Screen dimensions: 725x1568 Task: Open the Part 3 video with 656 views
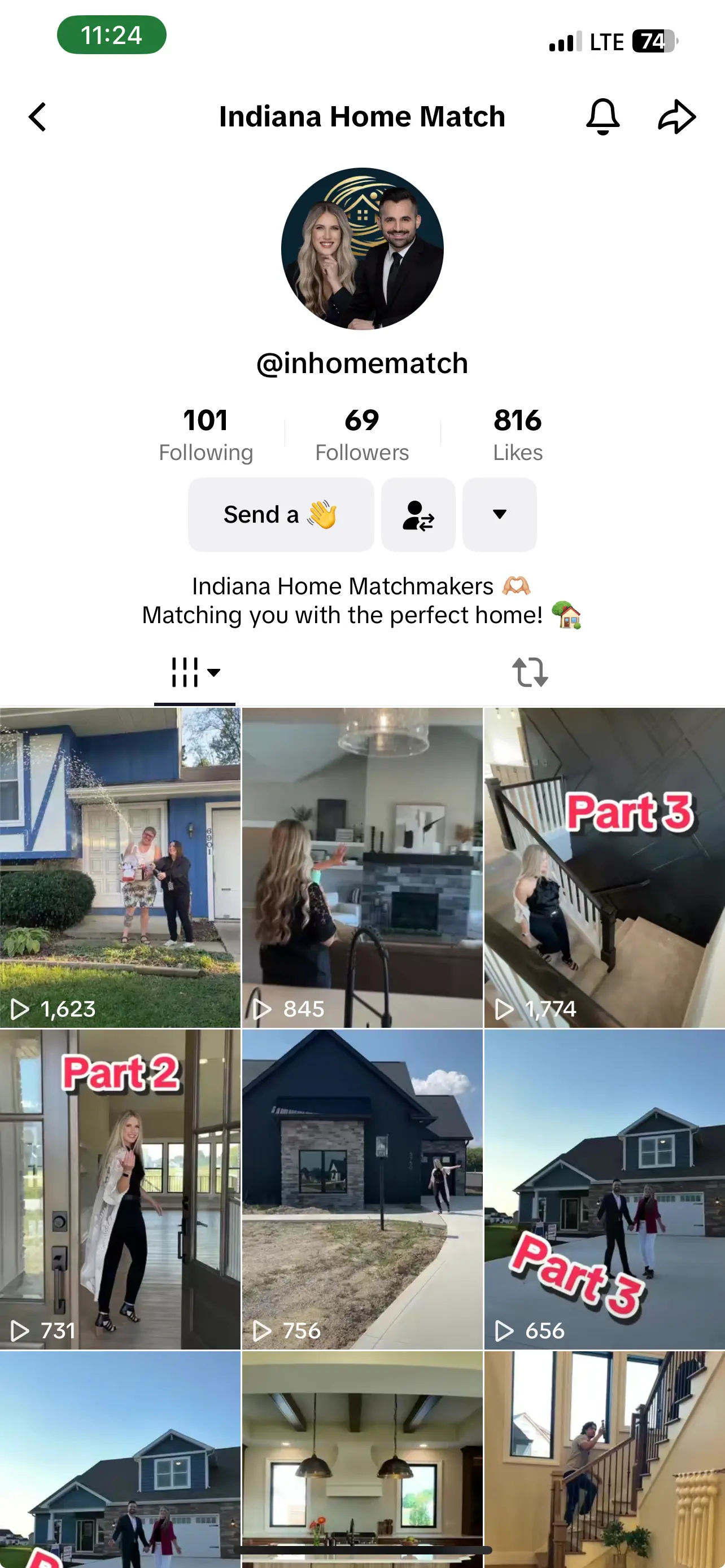point(605,1189)
